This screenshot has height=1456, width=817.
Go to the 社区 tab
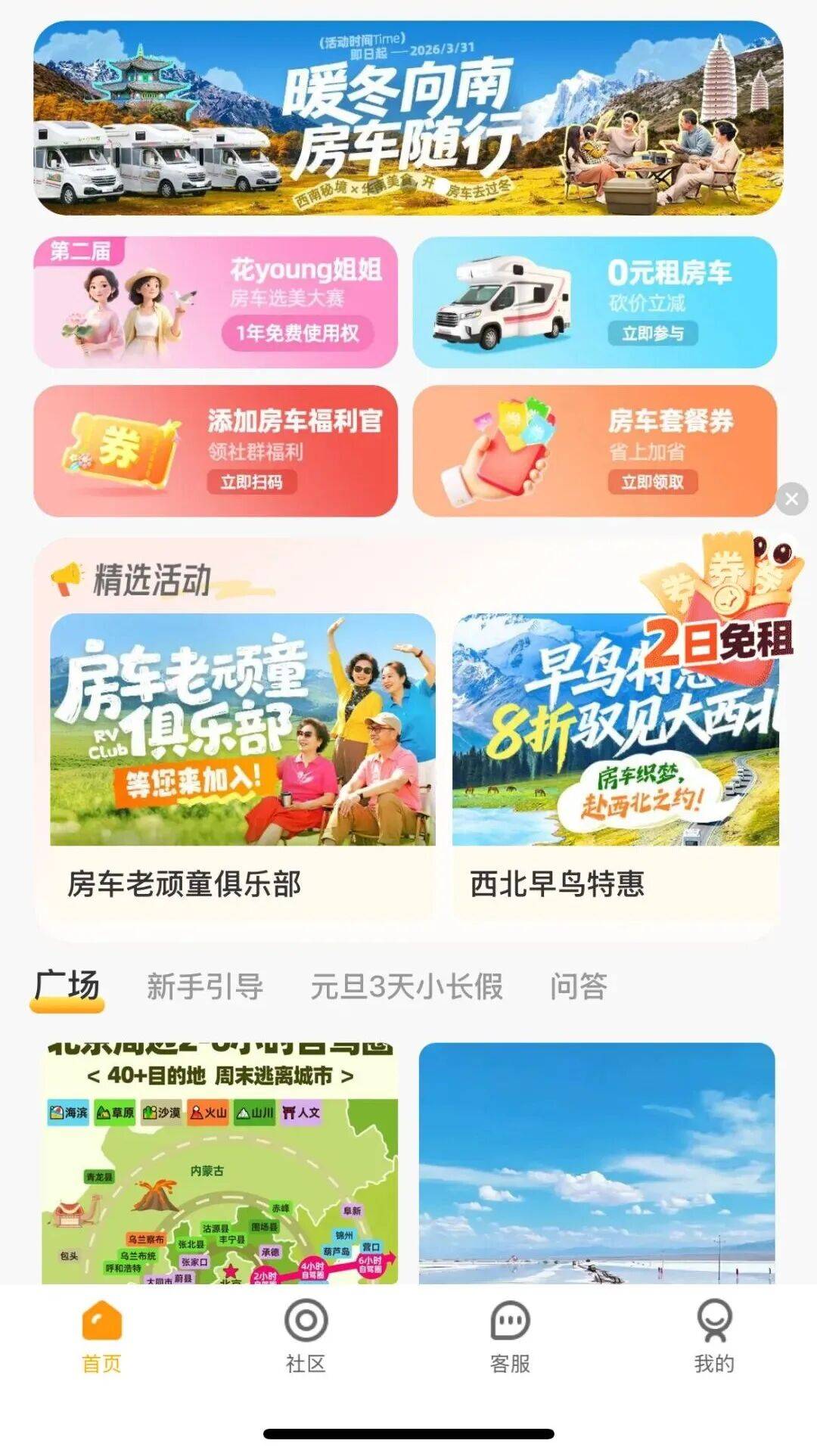click(x=306, y=1336)
